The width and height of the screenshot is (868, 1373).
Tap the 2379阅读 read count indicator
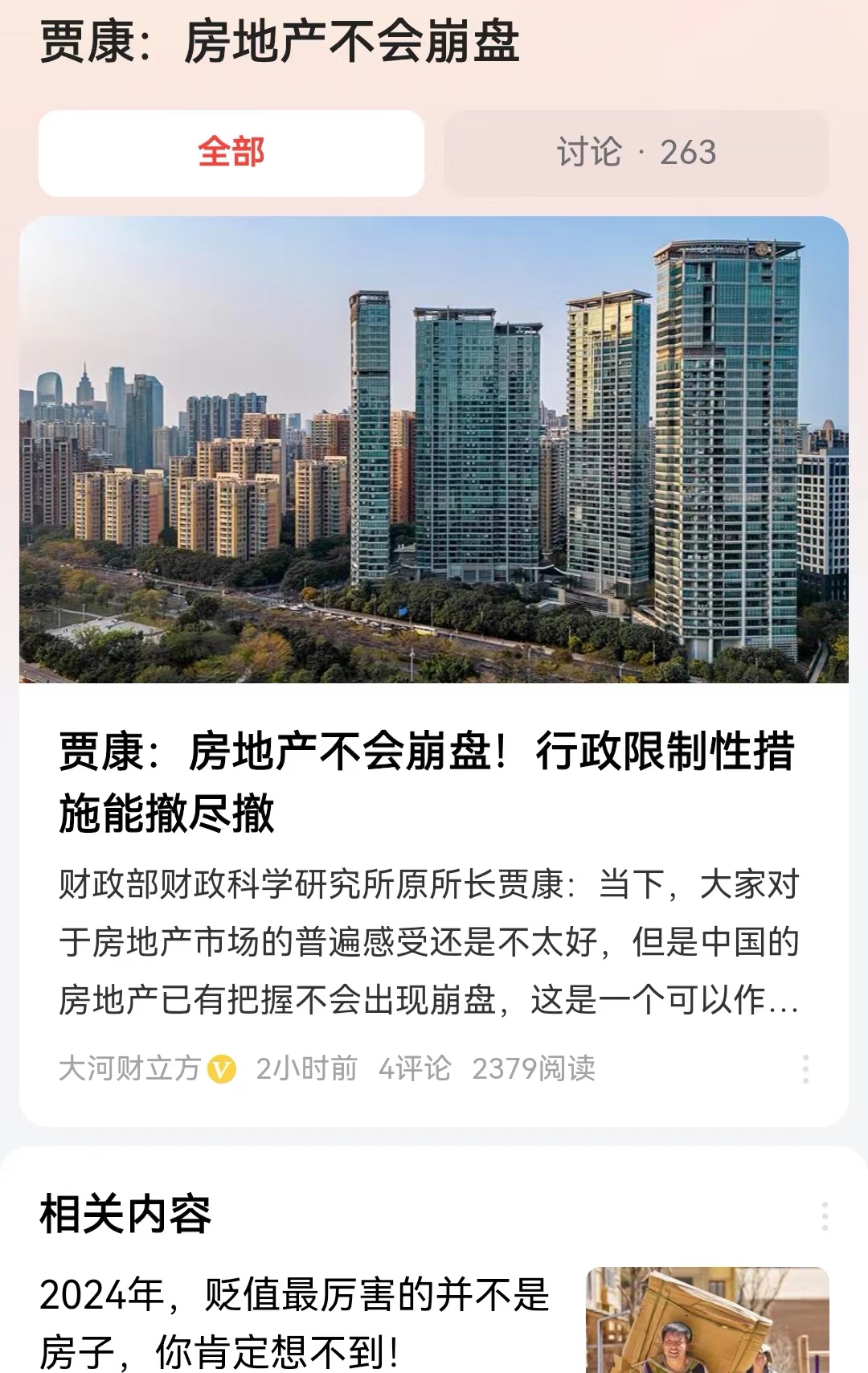(535, 1067)
